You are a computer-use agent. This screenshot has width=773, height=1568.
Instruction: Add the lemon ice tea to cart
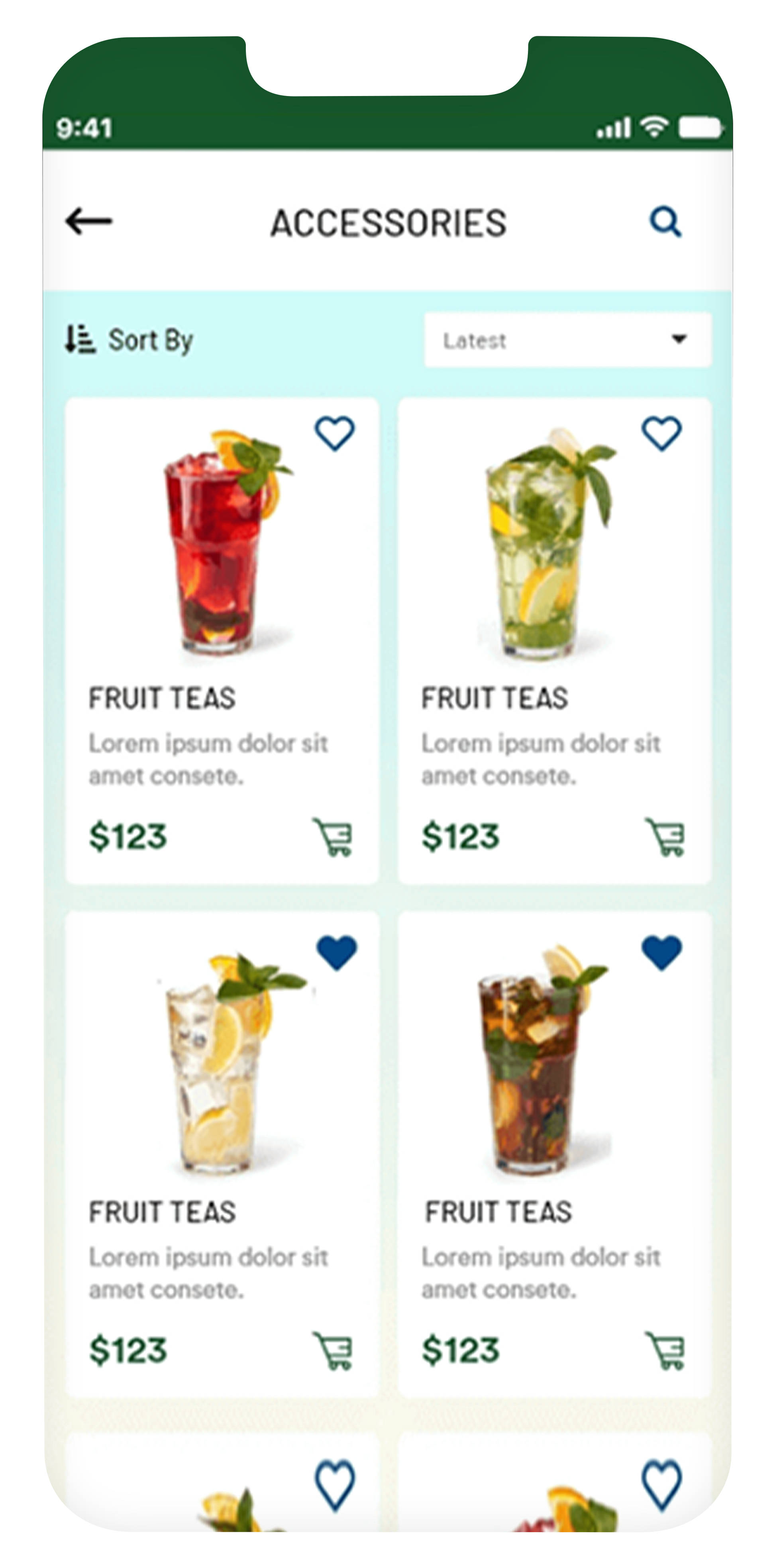[x=333, y=1351]
